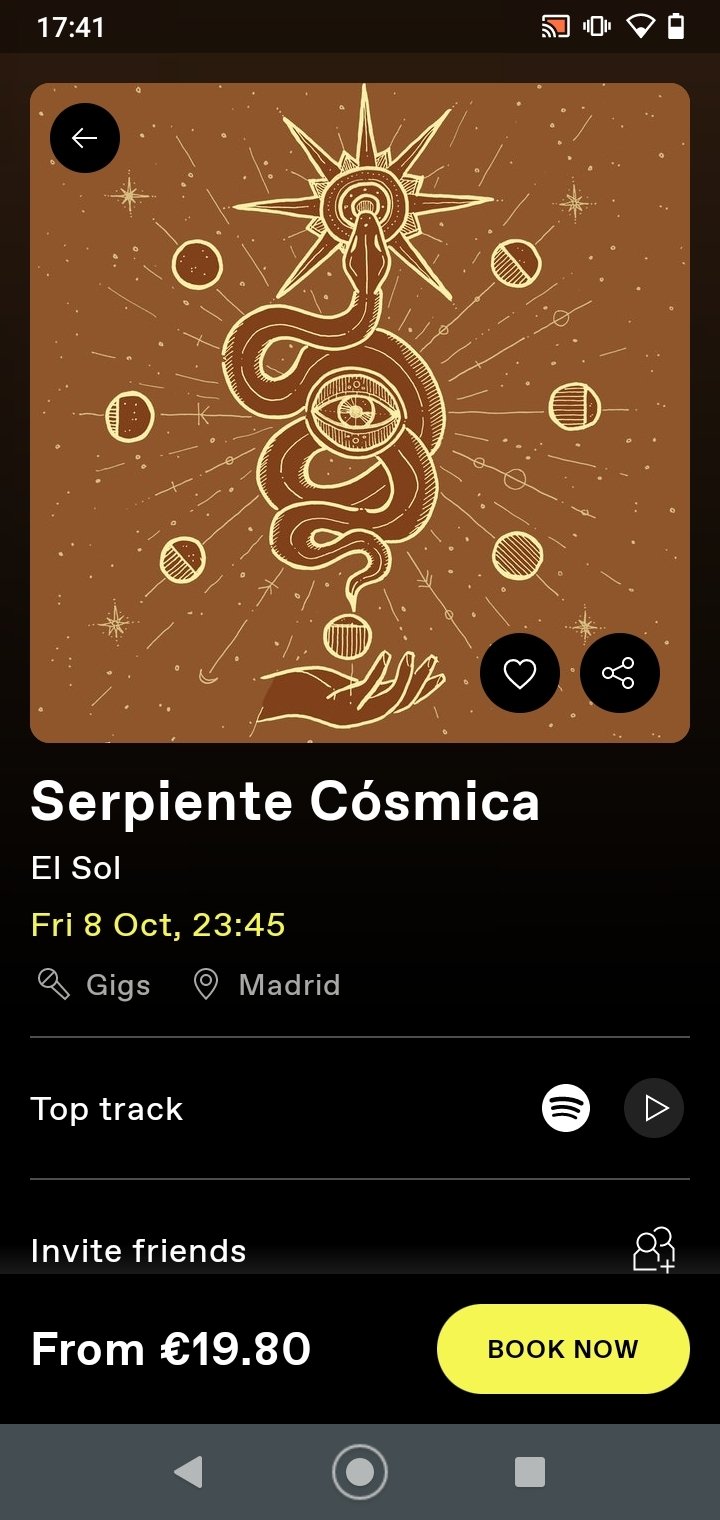Invite friends to this event
Screen dimensions: 720x1520
coord(654,1250)
